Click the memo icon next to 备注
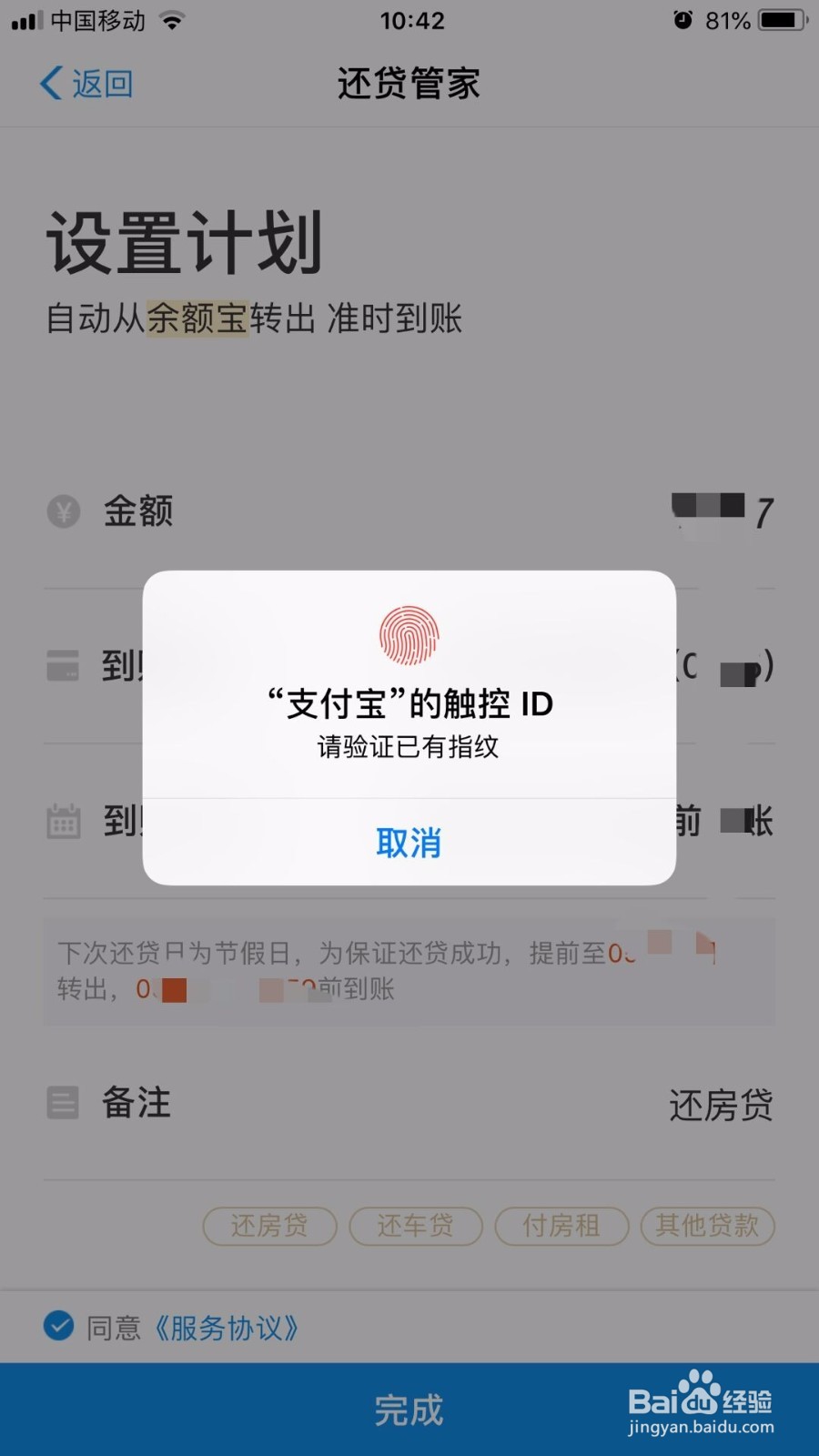819x1456 pixels. click(62, 1103)
